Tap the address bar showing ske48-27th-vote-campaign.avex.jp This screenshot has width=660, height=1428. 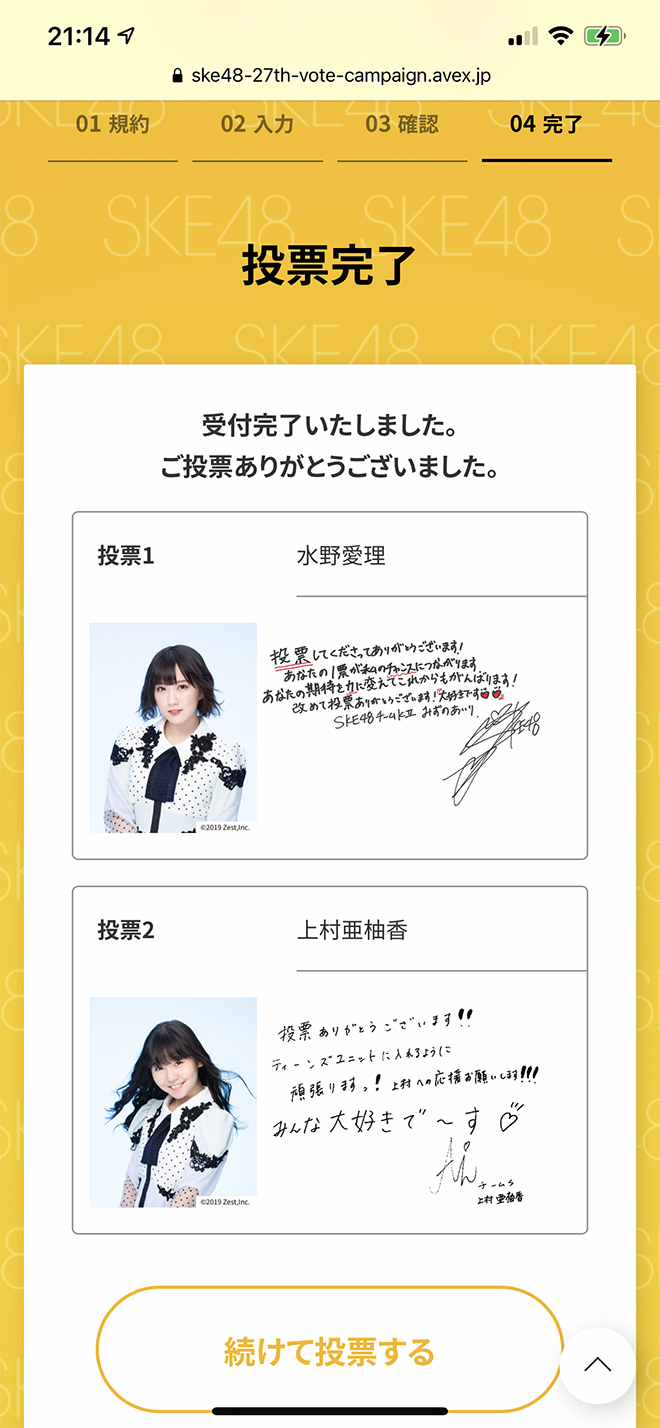point(330,75)
